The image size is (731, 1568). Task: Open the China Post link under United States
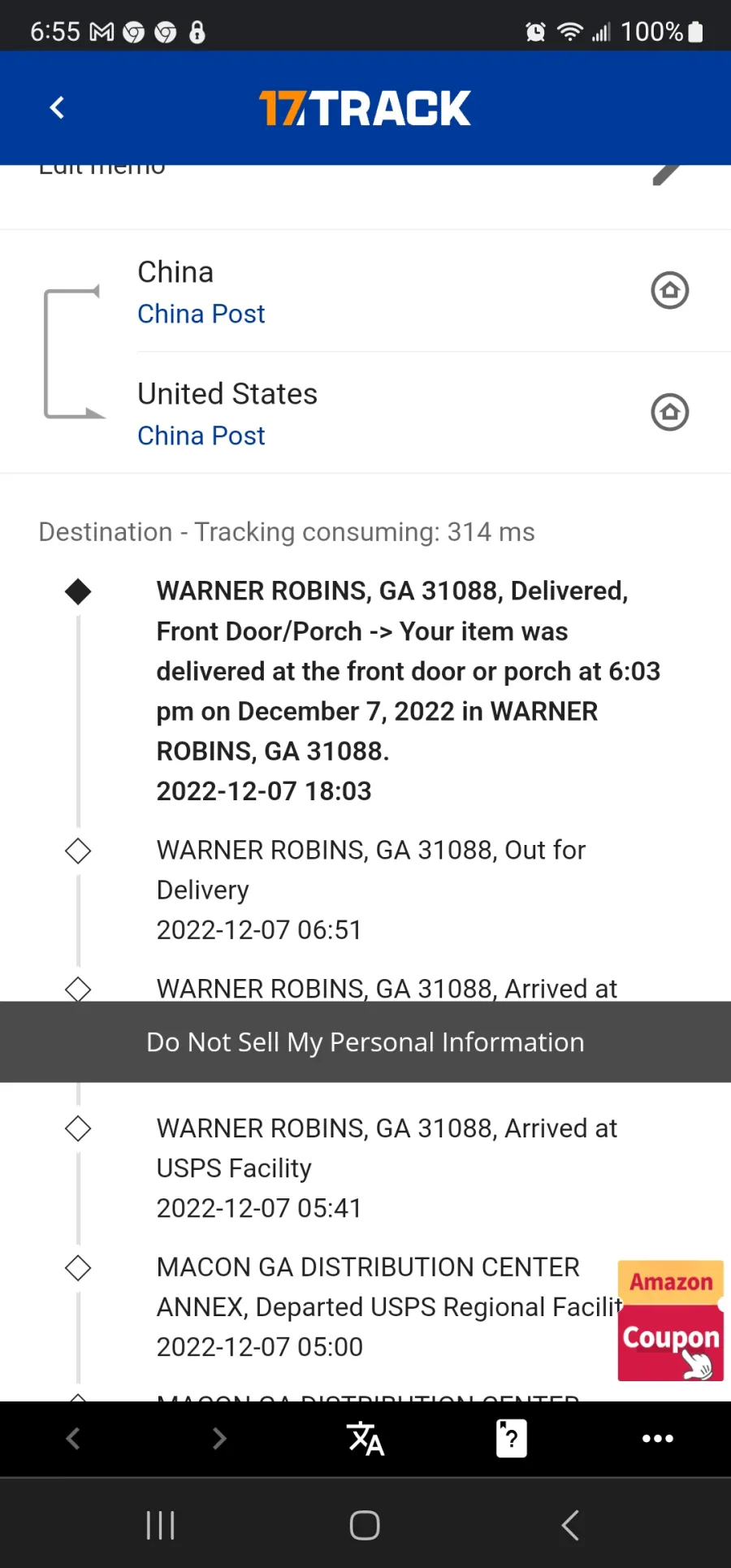click(201, 435)
